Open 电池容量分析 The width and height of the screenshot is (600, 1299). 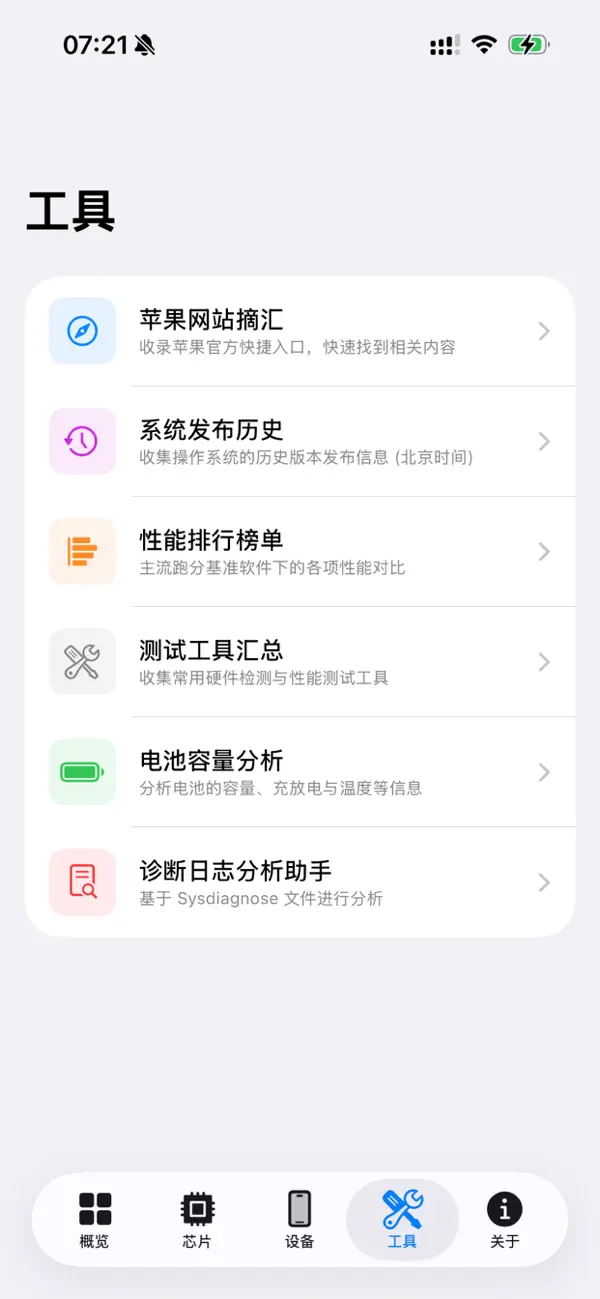coord(300,772)
